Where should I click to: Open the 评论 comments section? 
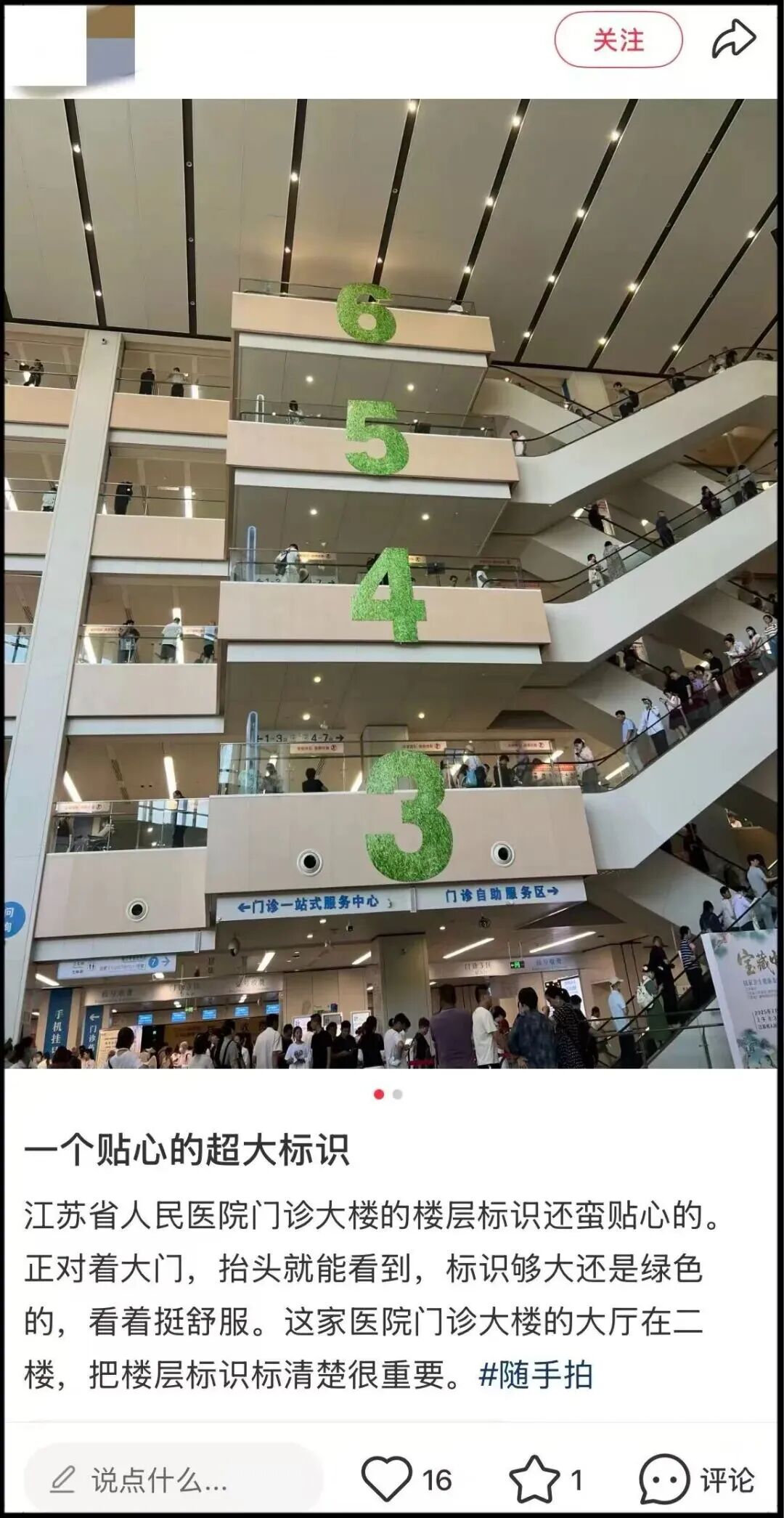point(697,1479)
